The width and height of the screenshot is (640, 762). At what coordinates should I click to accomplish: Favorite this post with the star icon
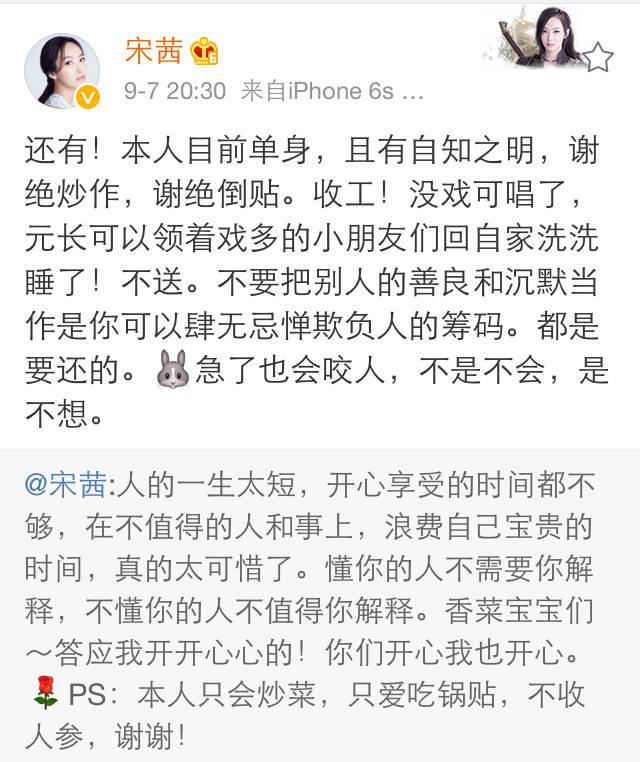(597, 58)
